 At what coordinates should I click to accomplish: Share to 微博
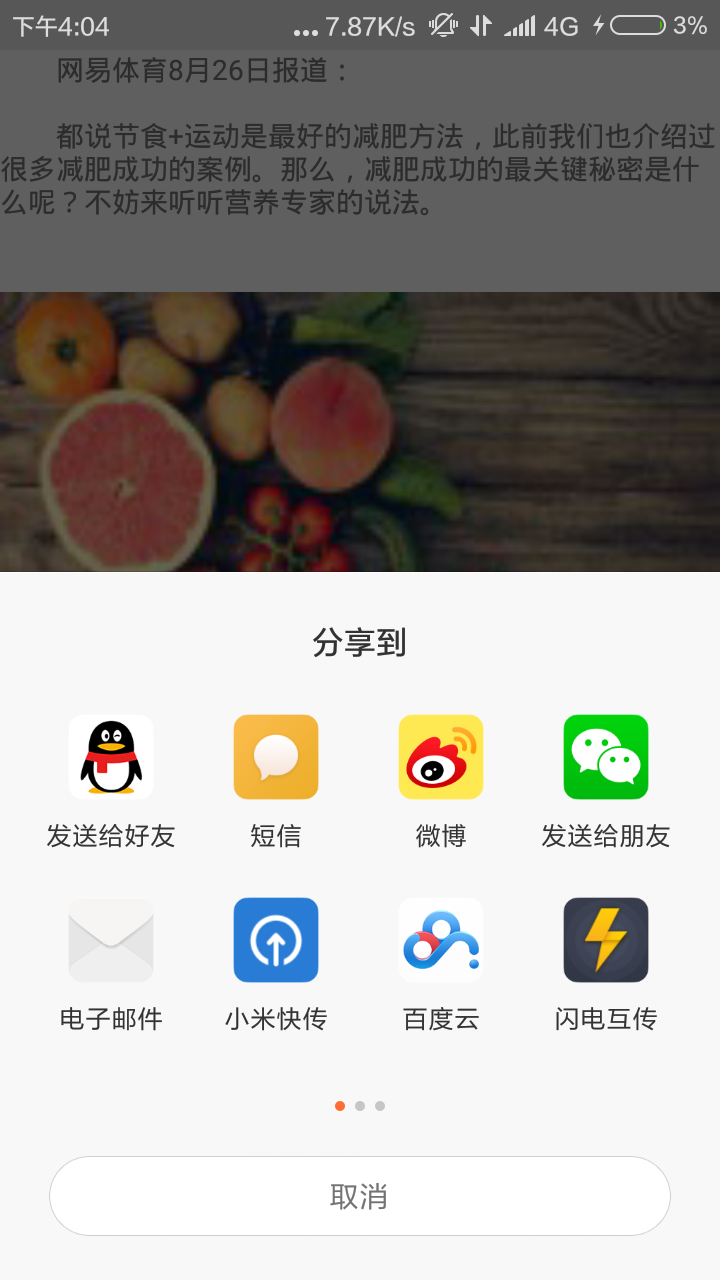click(x=441, y=758)
